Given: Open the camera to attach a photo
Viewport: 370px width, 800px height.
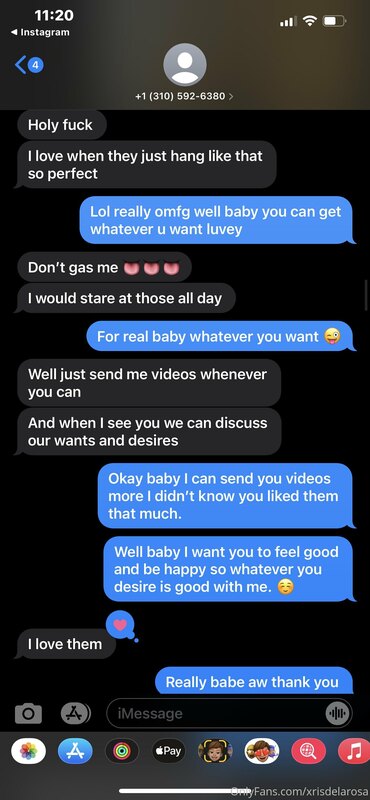Looking at the screenshot, I should [x=28, y=713].
